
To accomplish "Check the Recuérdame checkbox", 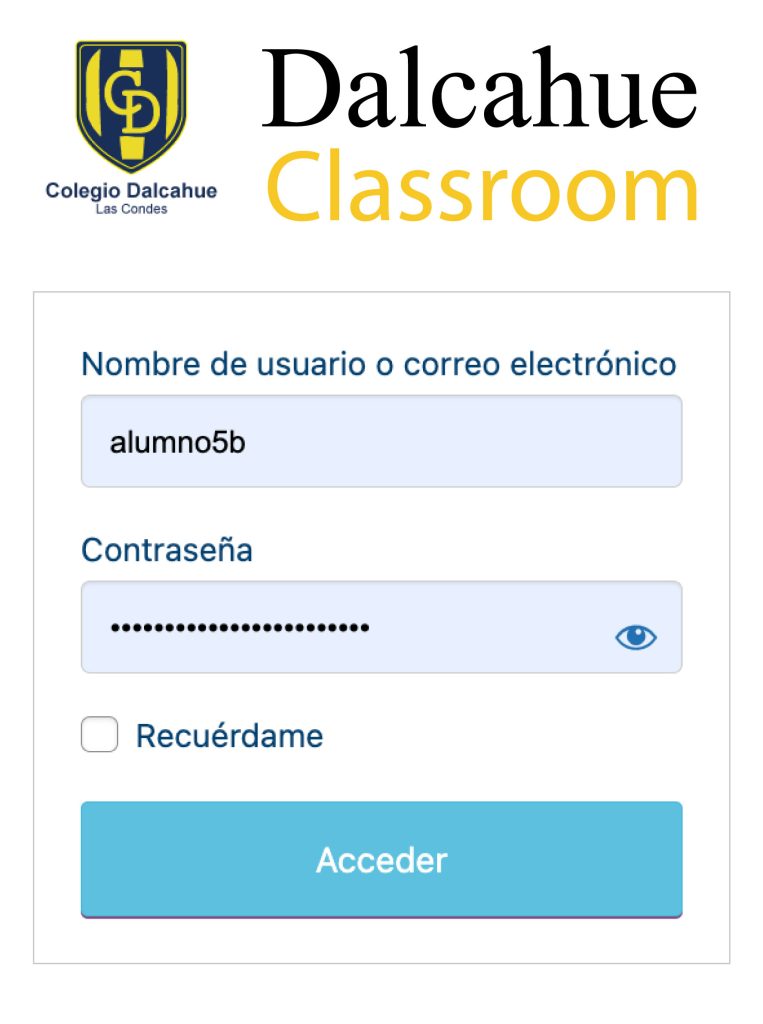I will click(x=100, y=736).
